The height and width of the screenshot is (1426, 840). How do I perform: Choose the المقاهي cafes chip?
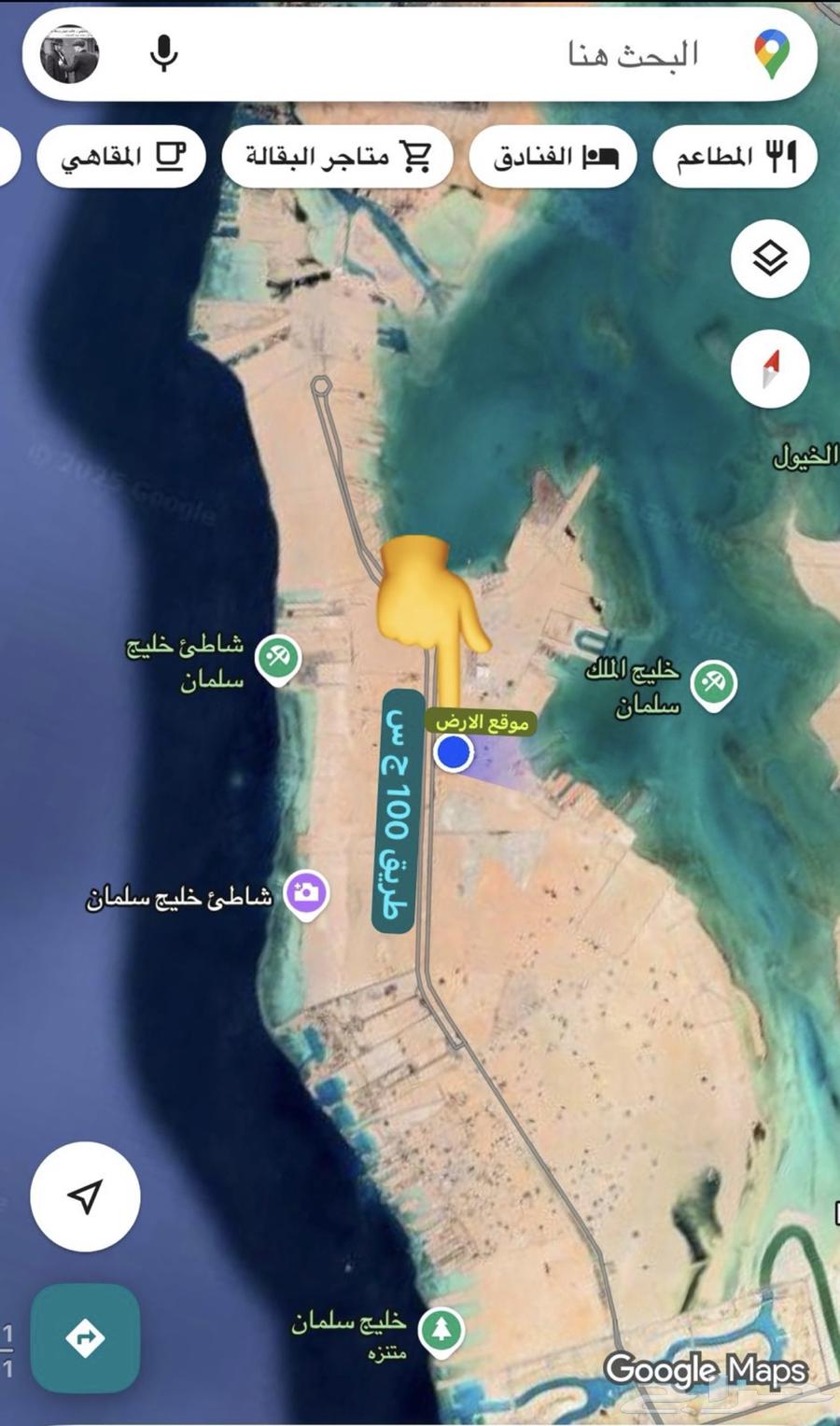121,157
